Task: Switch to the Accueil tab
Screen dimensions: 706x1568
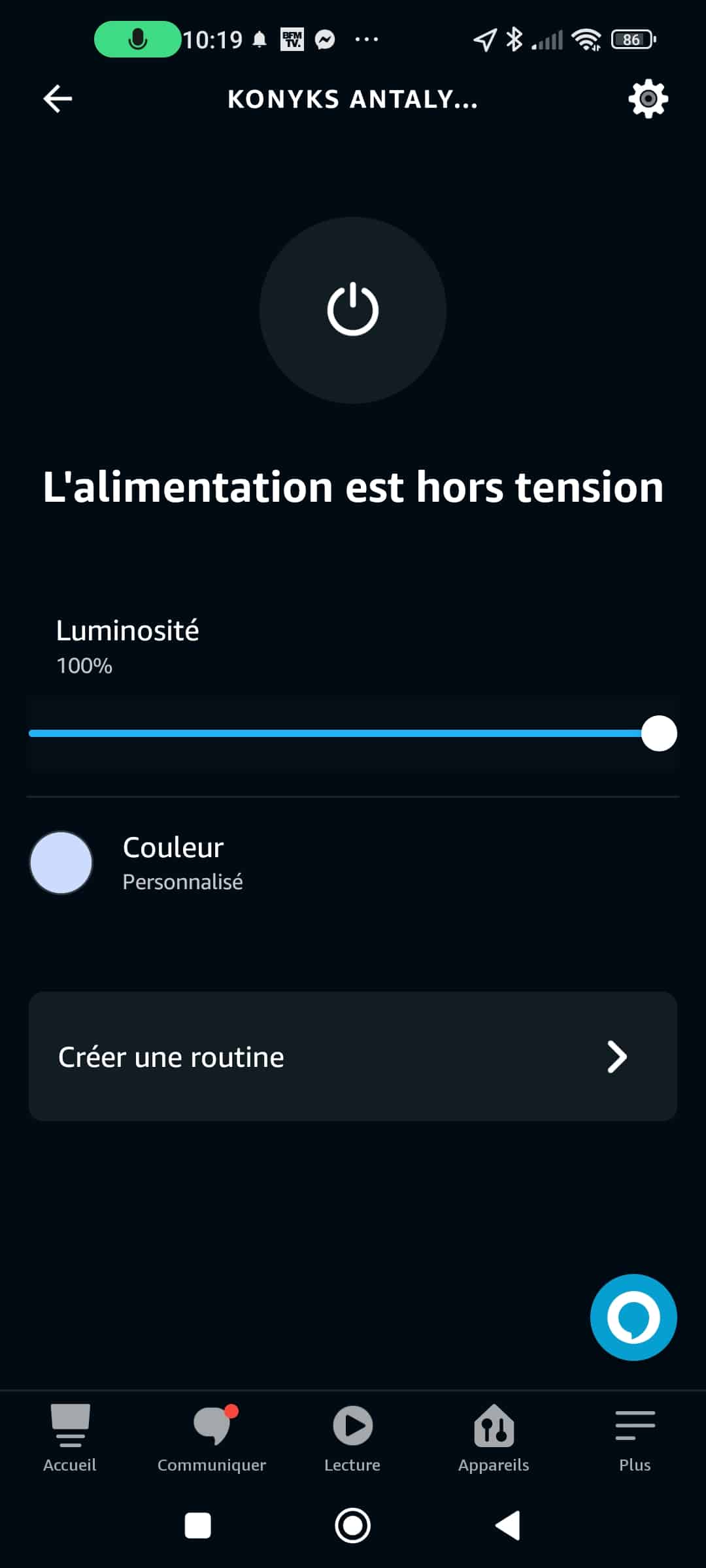Action: coord(70,1438)
